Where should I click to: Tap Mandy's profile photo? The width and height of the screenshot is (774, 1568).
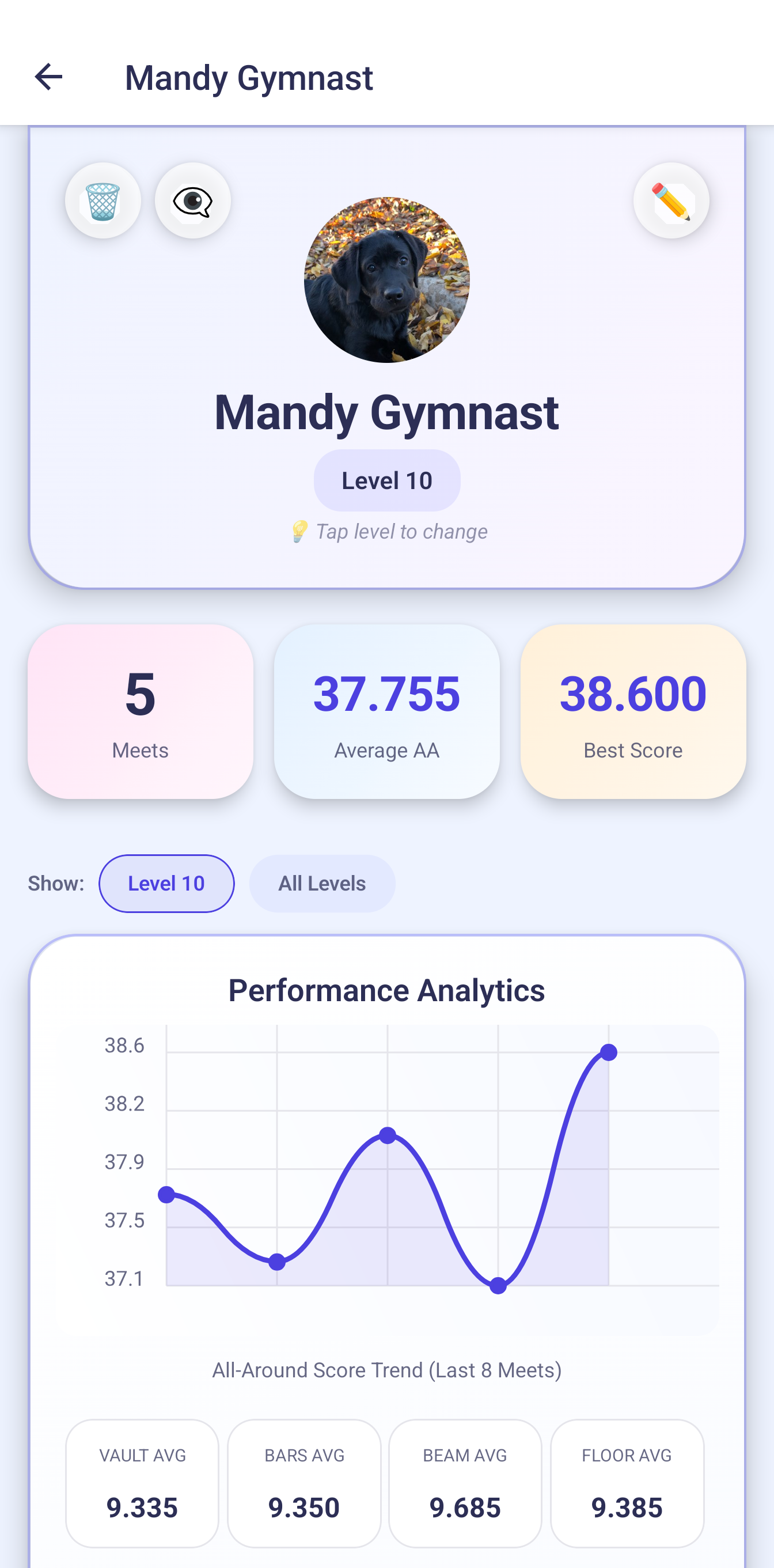coord(387,280)
